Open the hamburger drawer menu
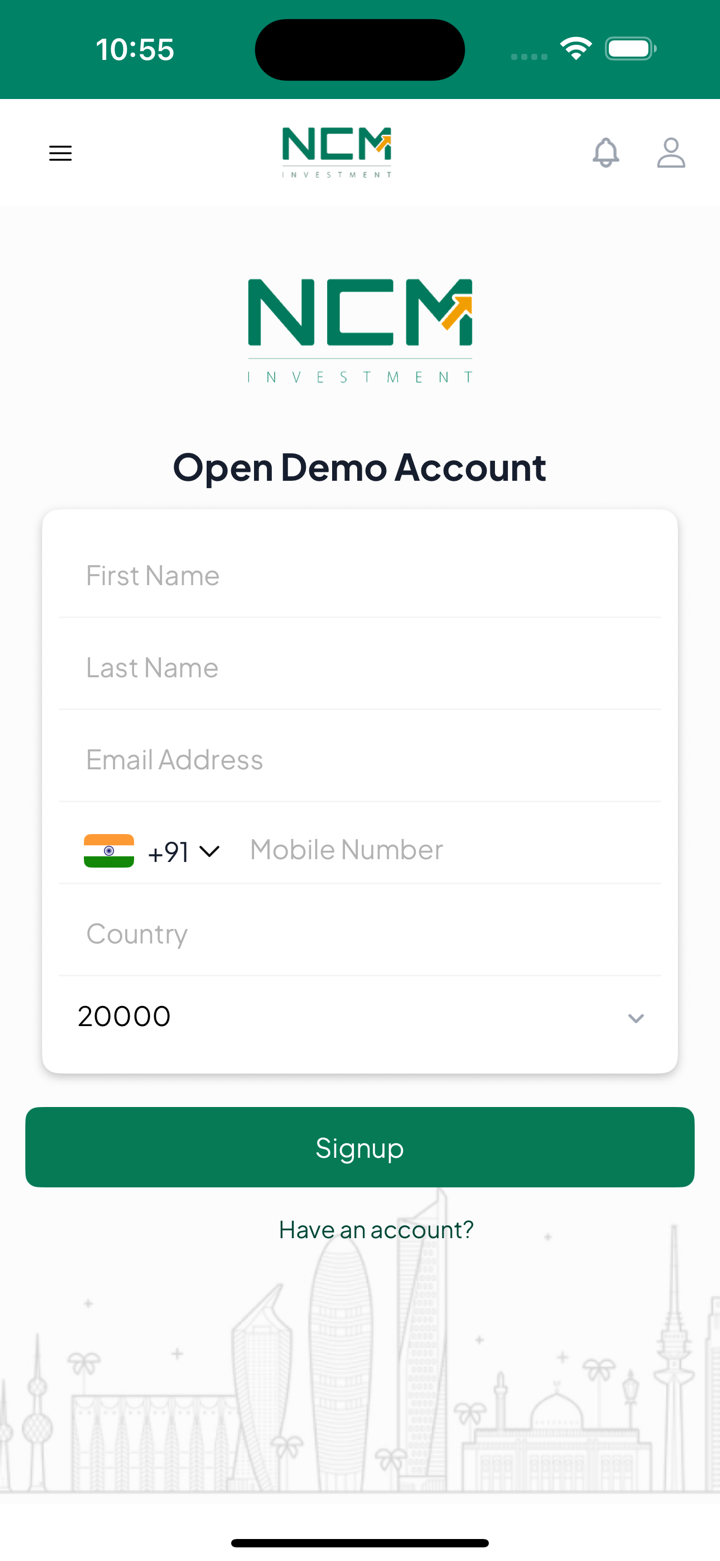The image size is (720, 1561). coord(60,153)
